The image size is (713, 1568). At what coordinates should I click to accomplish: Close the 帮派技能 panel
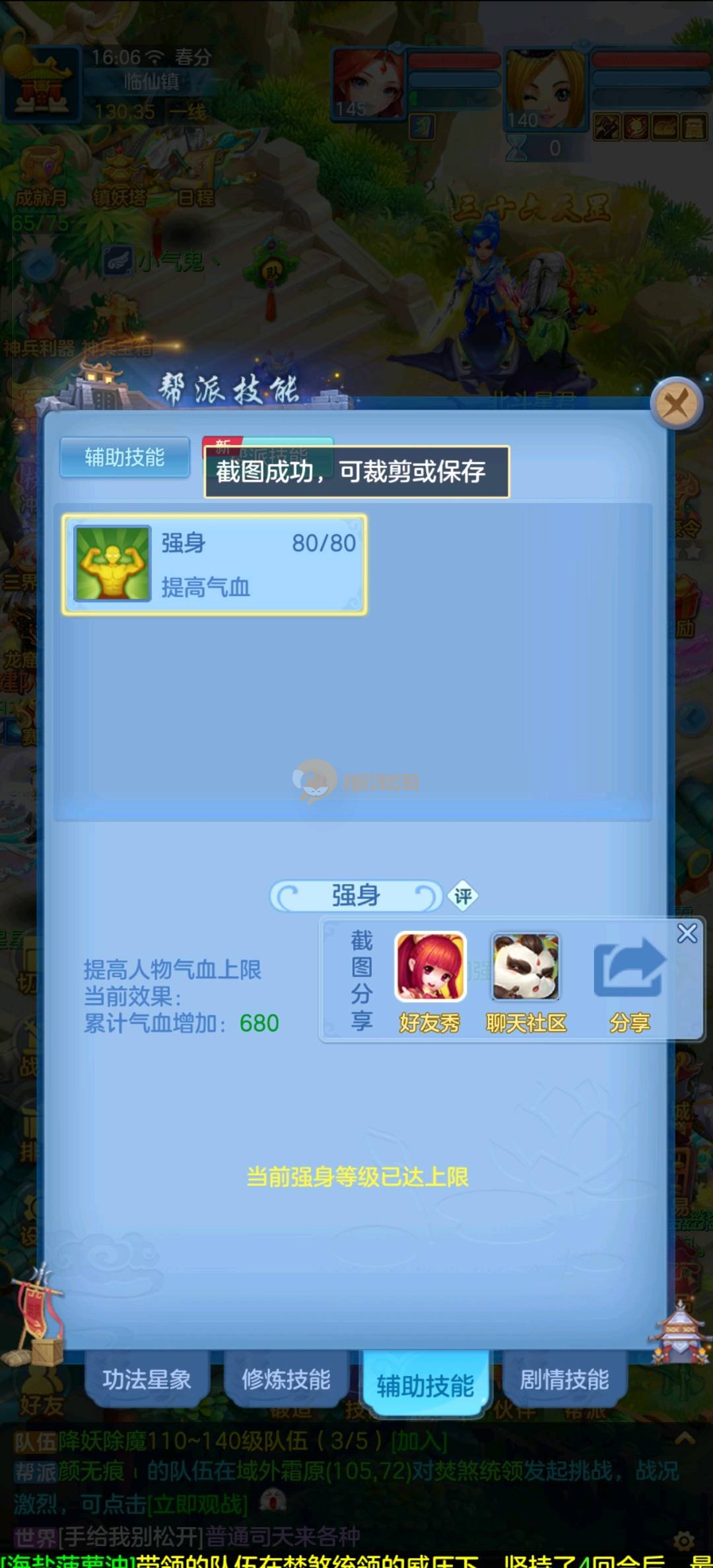point(675,403)
